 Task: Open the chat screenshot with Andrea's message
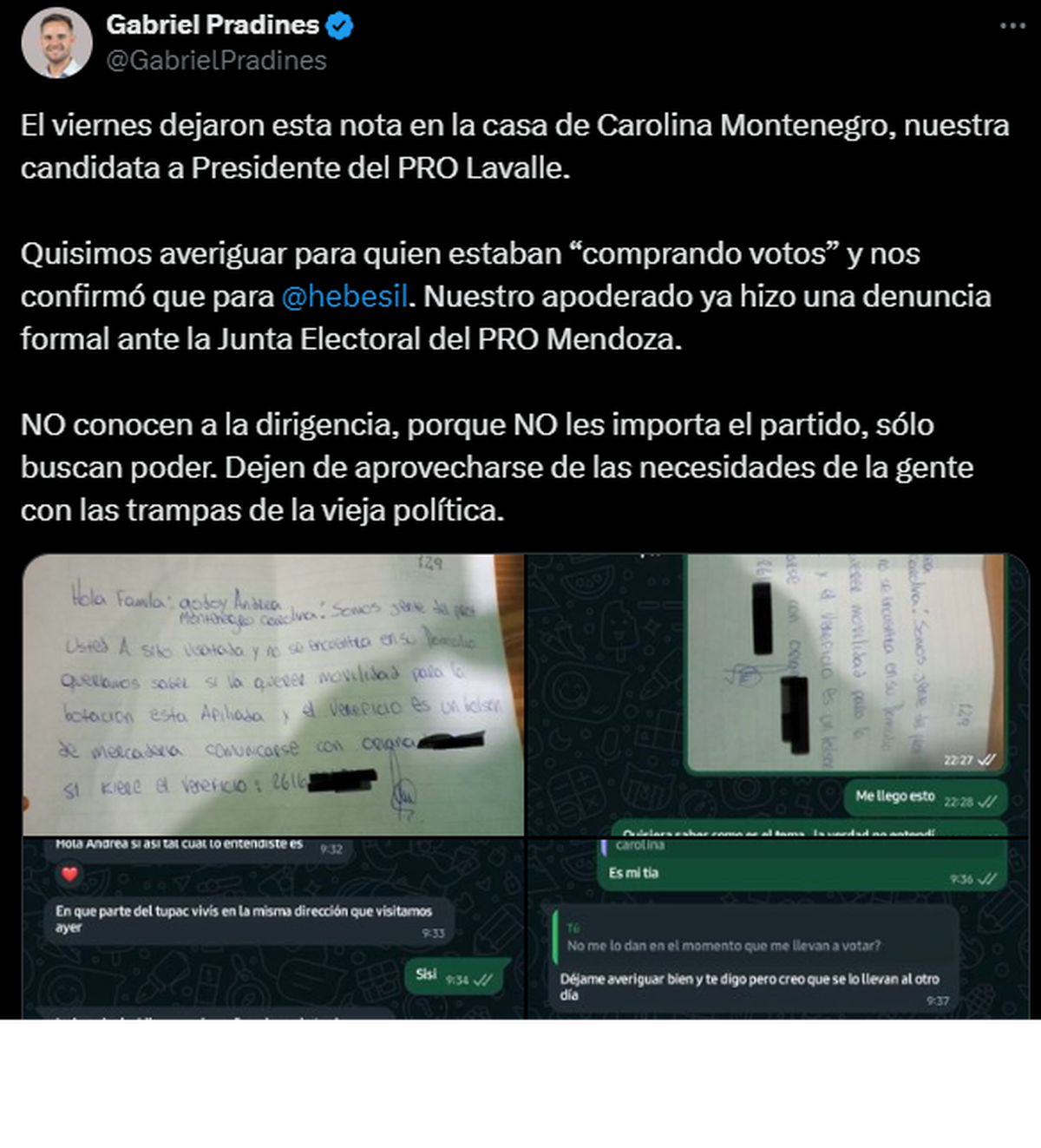(273, 930)
